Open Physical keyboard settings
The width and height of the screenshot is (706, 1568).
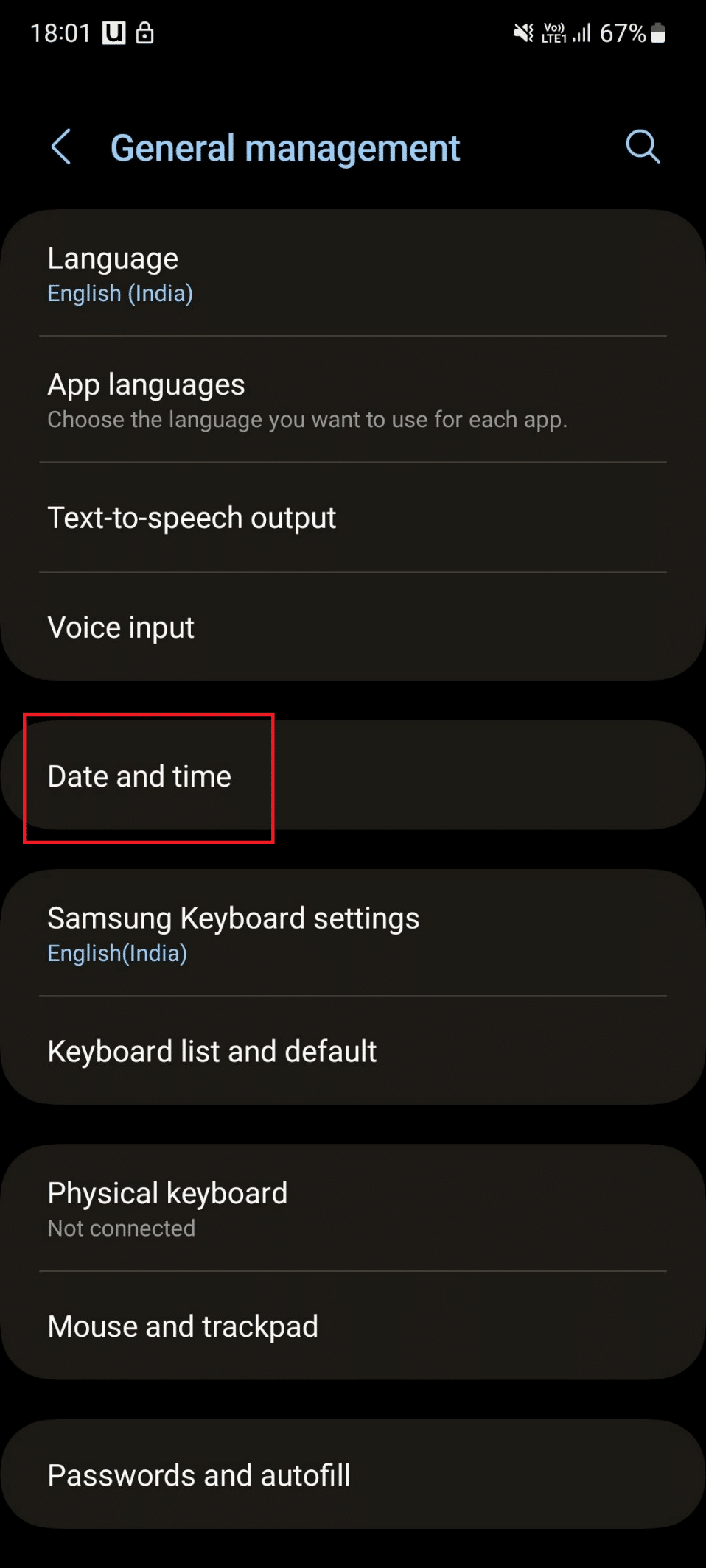click(x=352, y=1208)
